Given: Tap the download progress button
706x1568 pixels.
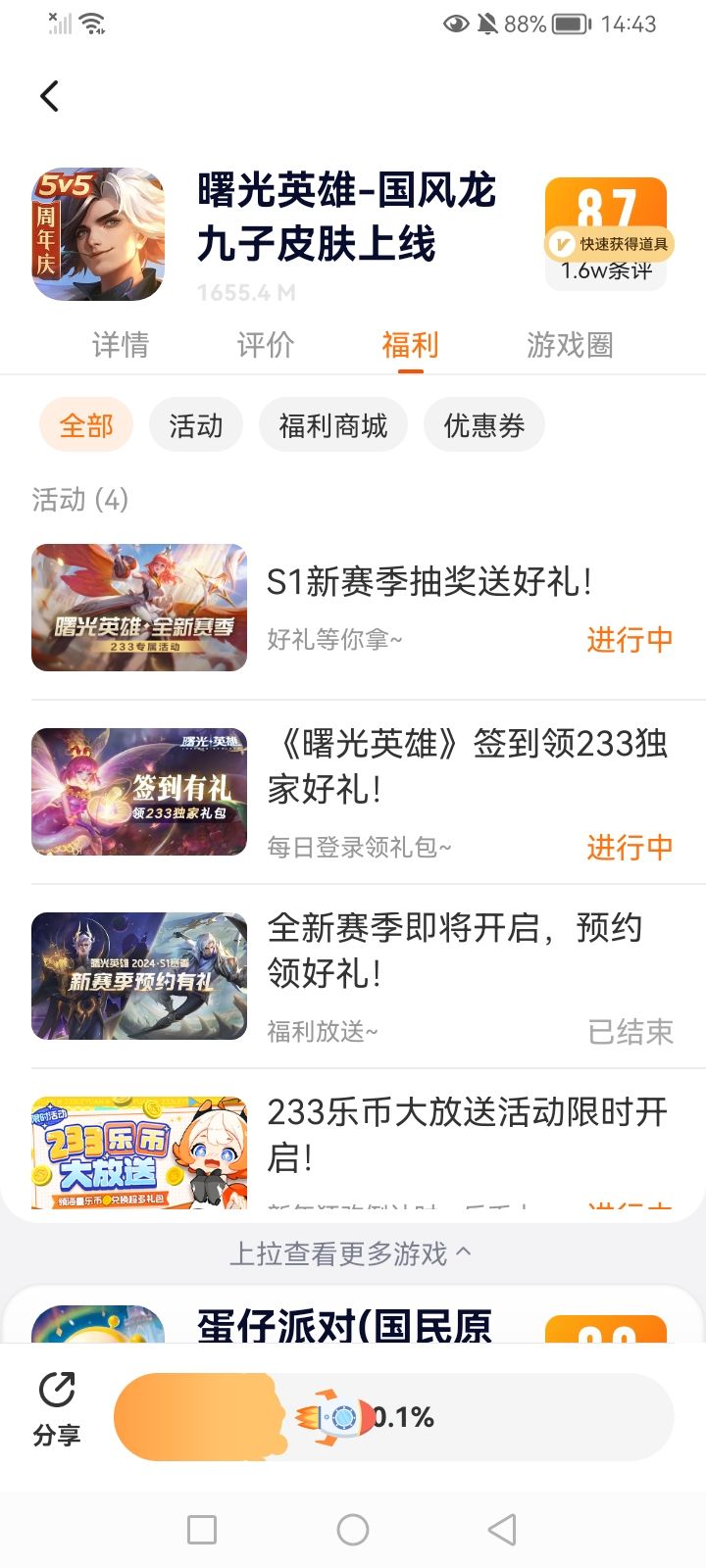Looking at the screenshot, I should (394, 1417).
